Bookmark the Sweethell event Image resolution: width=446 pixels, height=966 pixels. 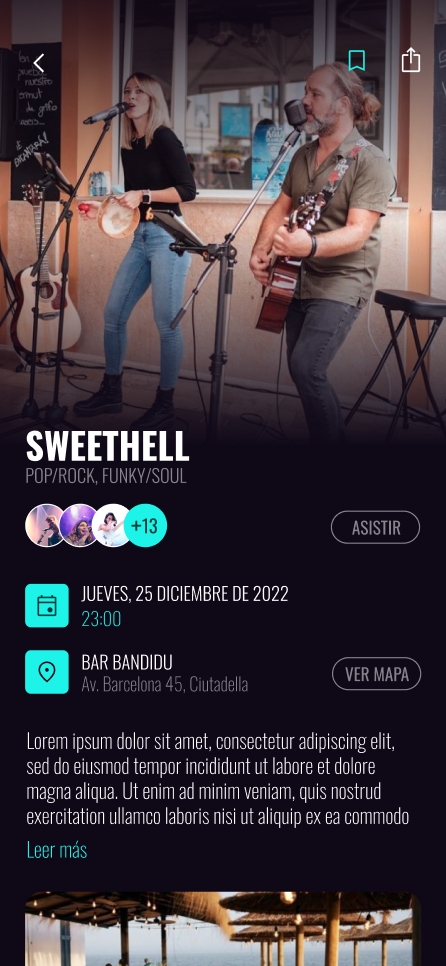[x=357, y=60]
